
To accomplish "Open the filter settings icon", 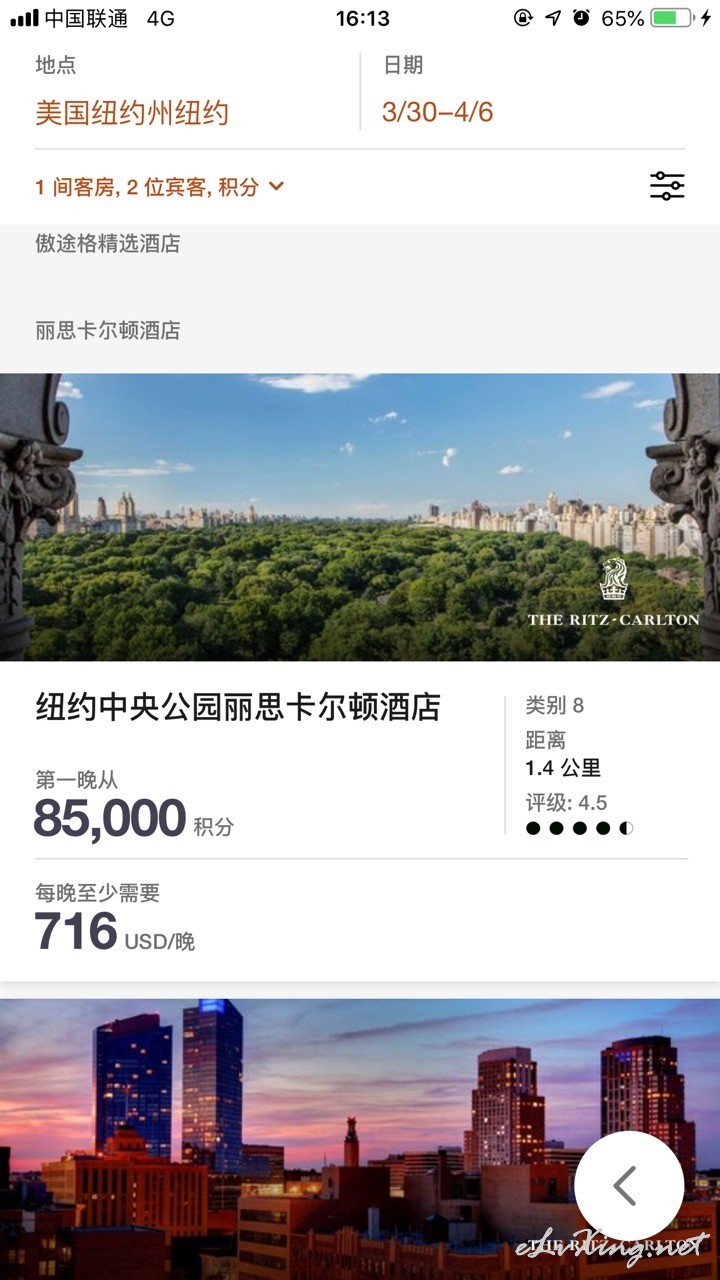I will point(667,186).
